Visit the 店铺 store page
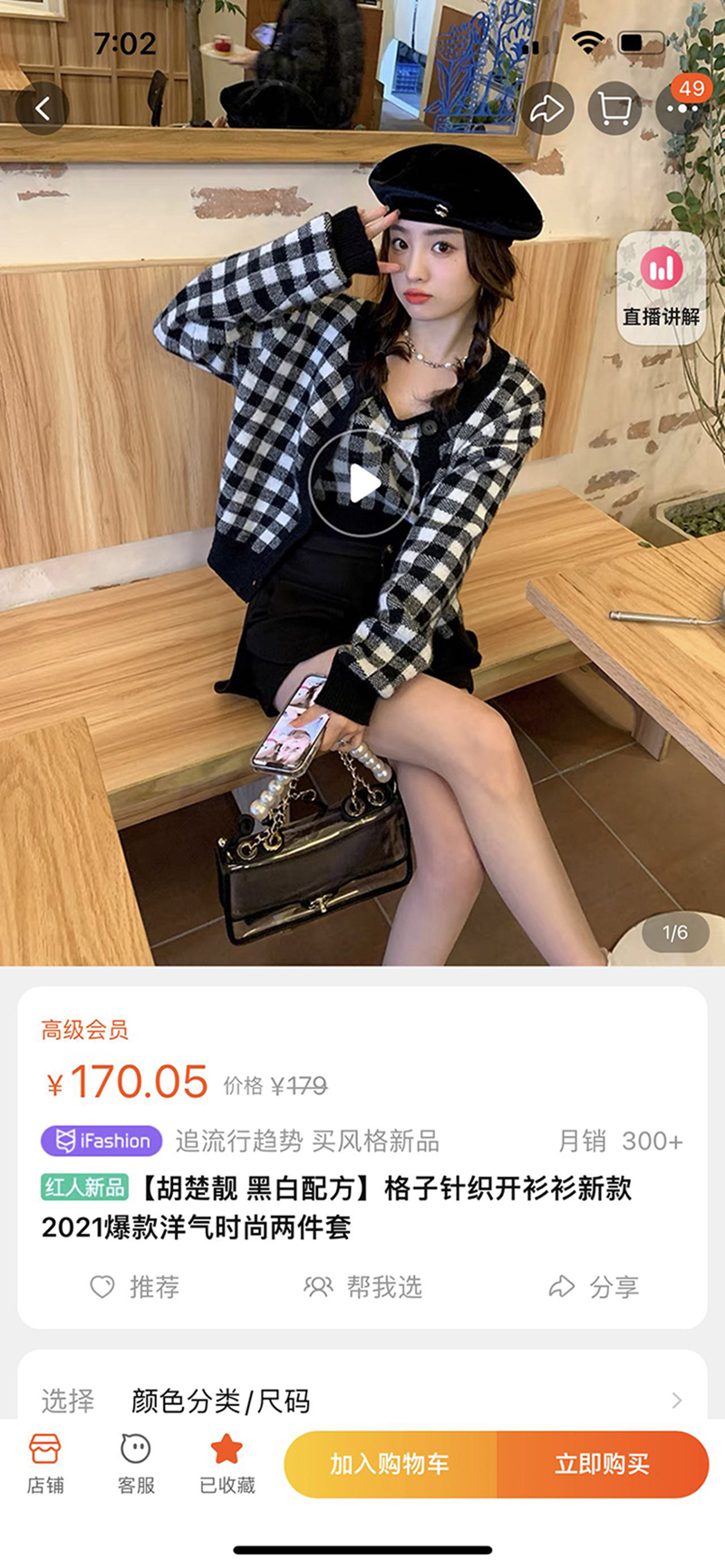Screen dimensions: 725x1568 pos(45,1463)
